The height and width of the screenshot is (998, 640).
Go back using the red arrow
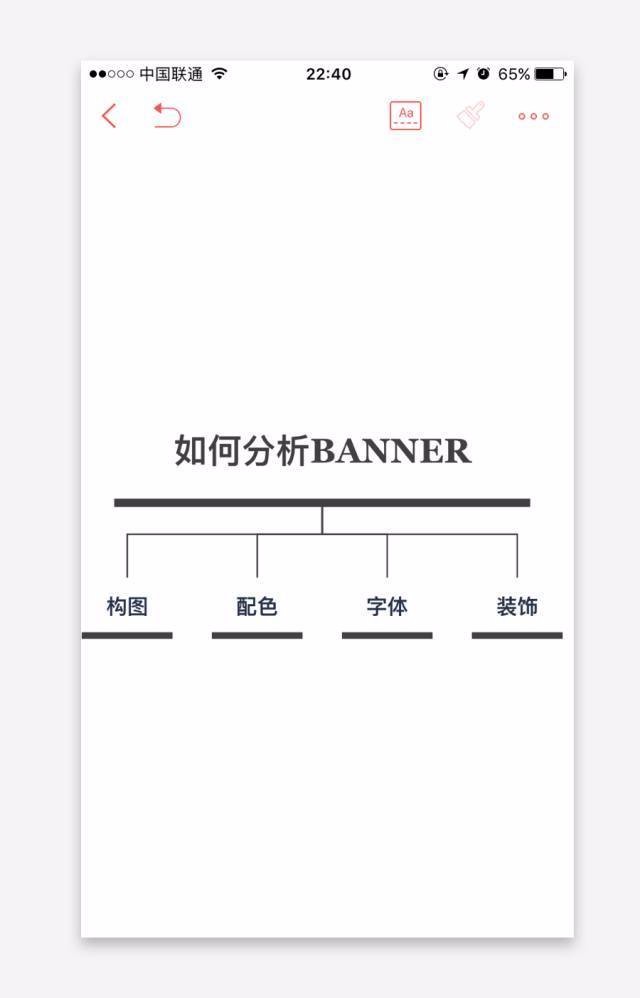pos(109,116)
